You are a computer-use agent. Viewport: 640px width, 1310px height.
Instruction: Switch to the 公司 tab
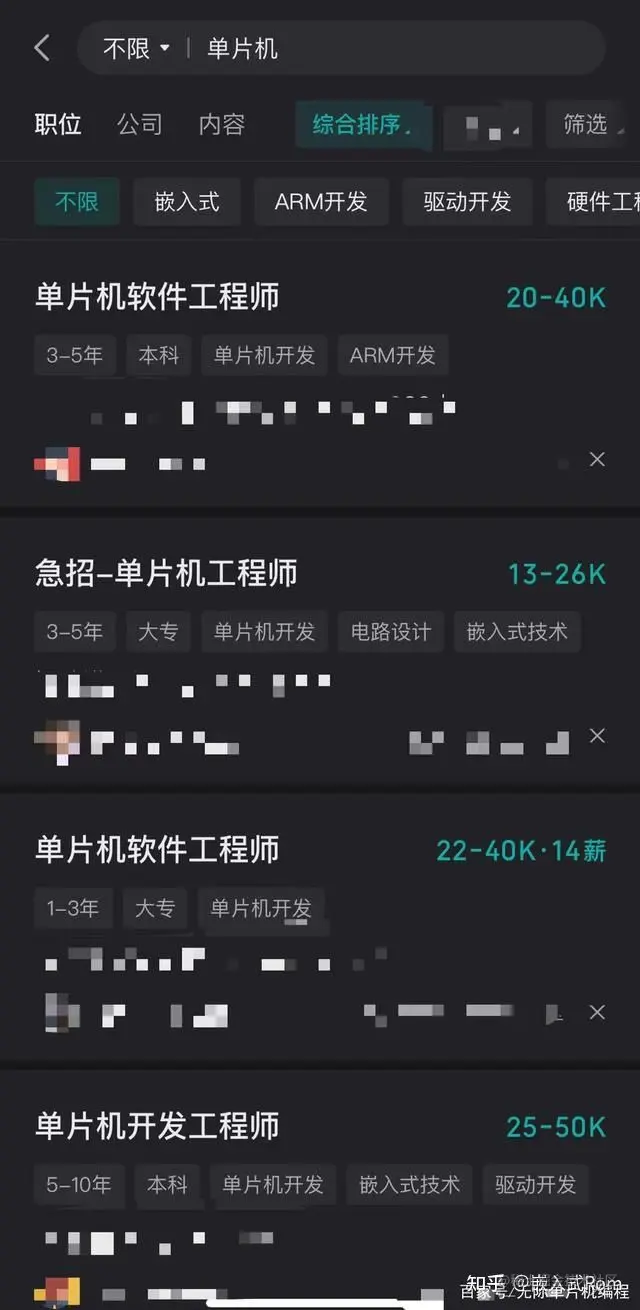coord(139,124)
